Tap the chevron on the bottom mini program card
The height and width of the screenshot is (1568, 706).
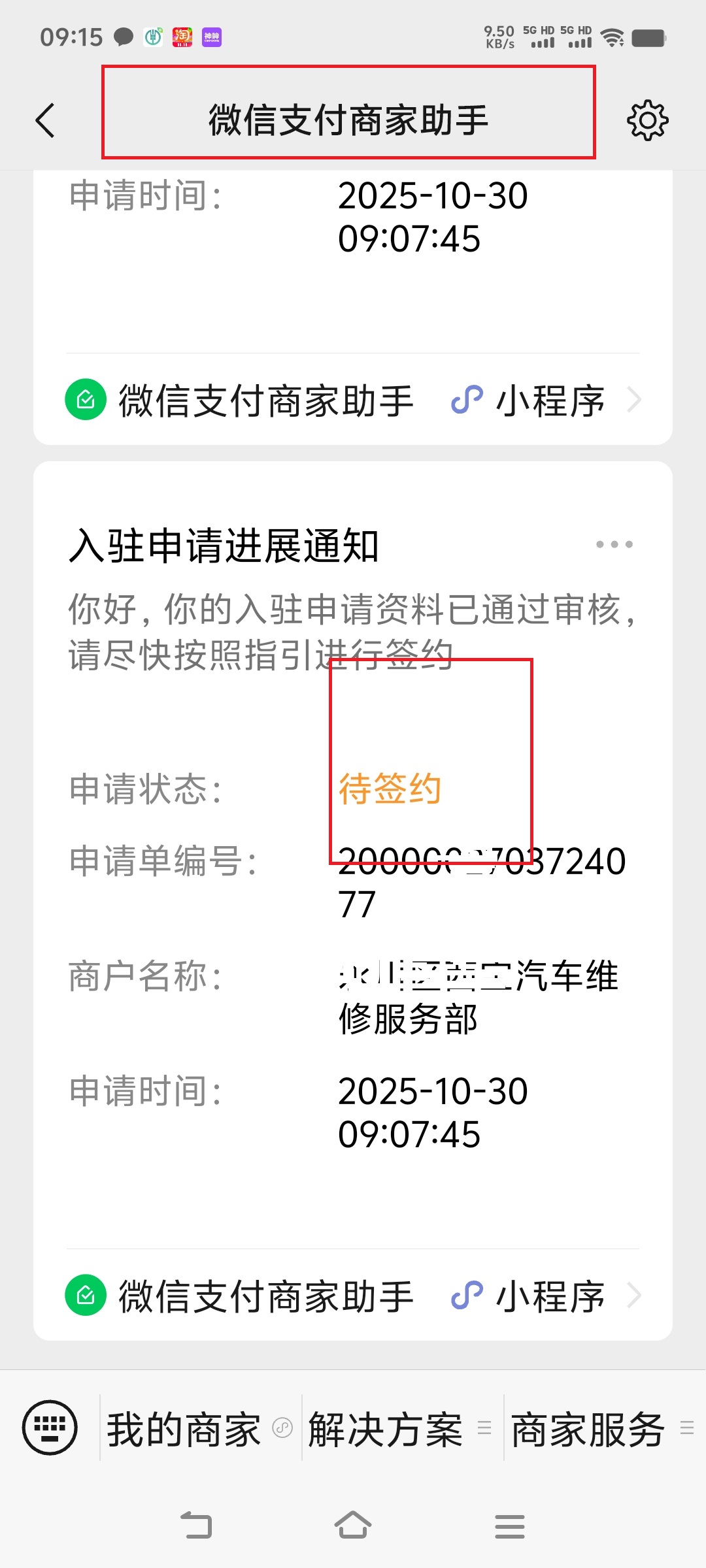coord(633,1296)
